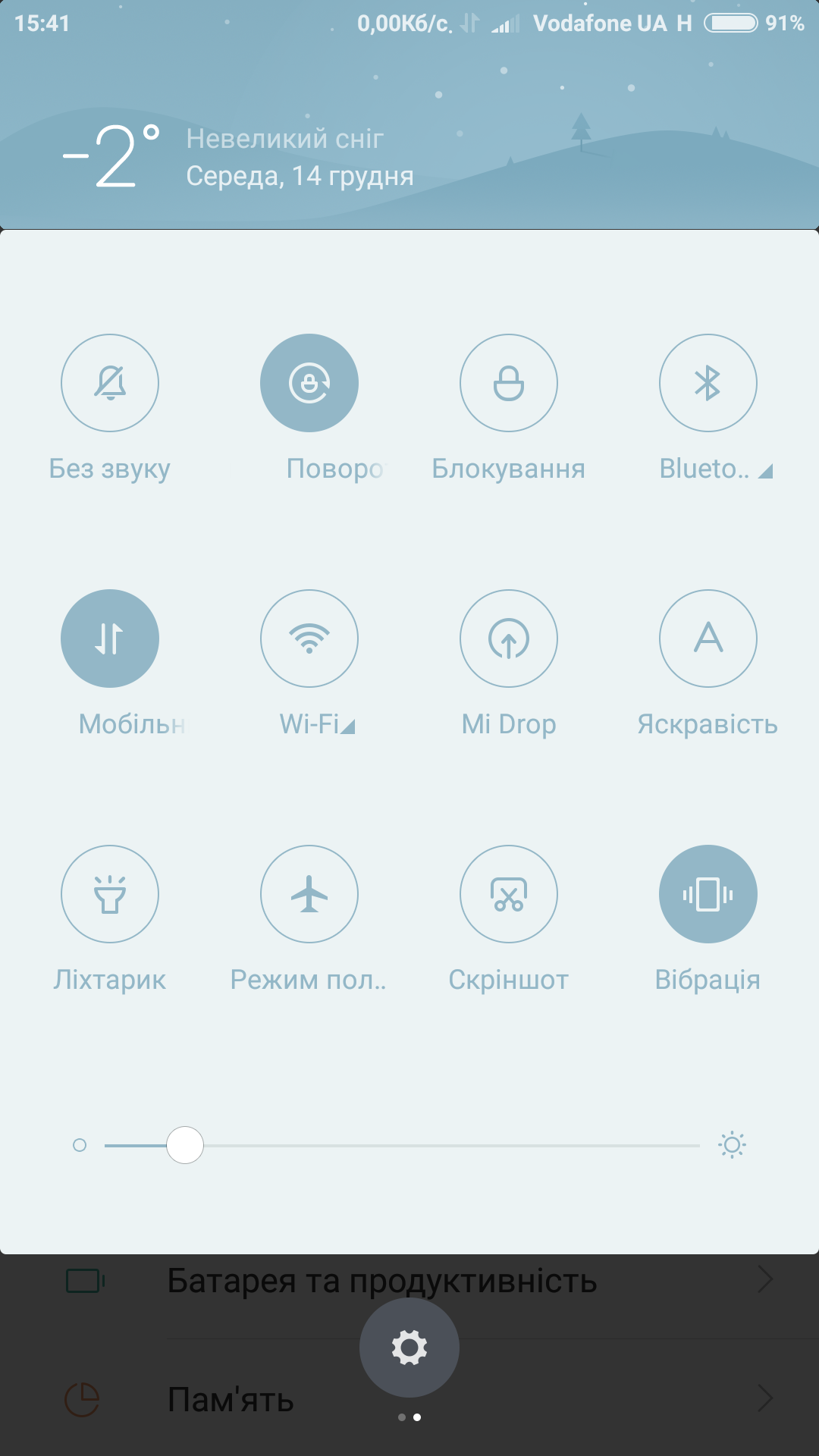
Task: Disable mobile data (Мобільн)
Action: pos(110,639)
